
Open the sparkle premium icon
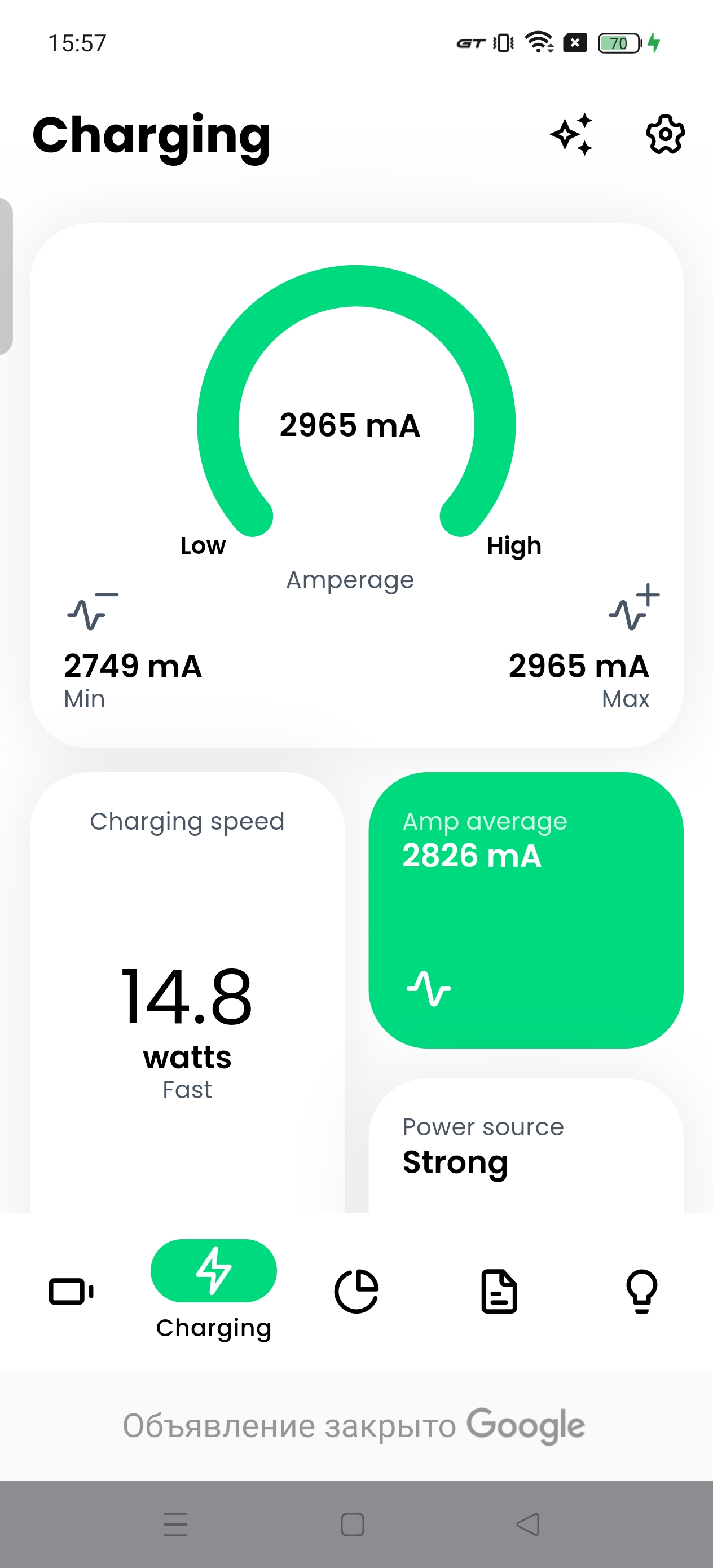(571, 134)
